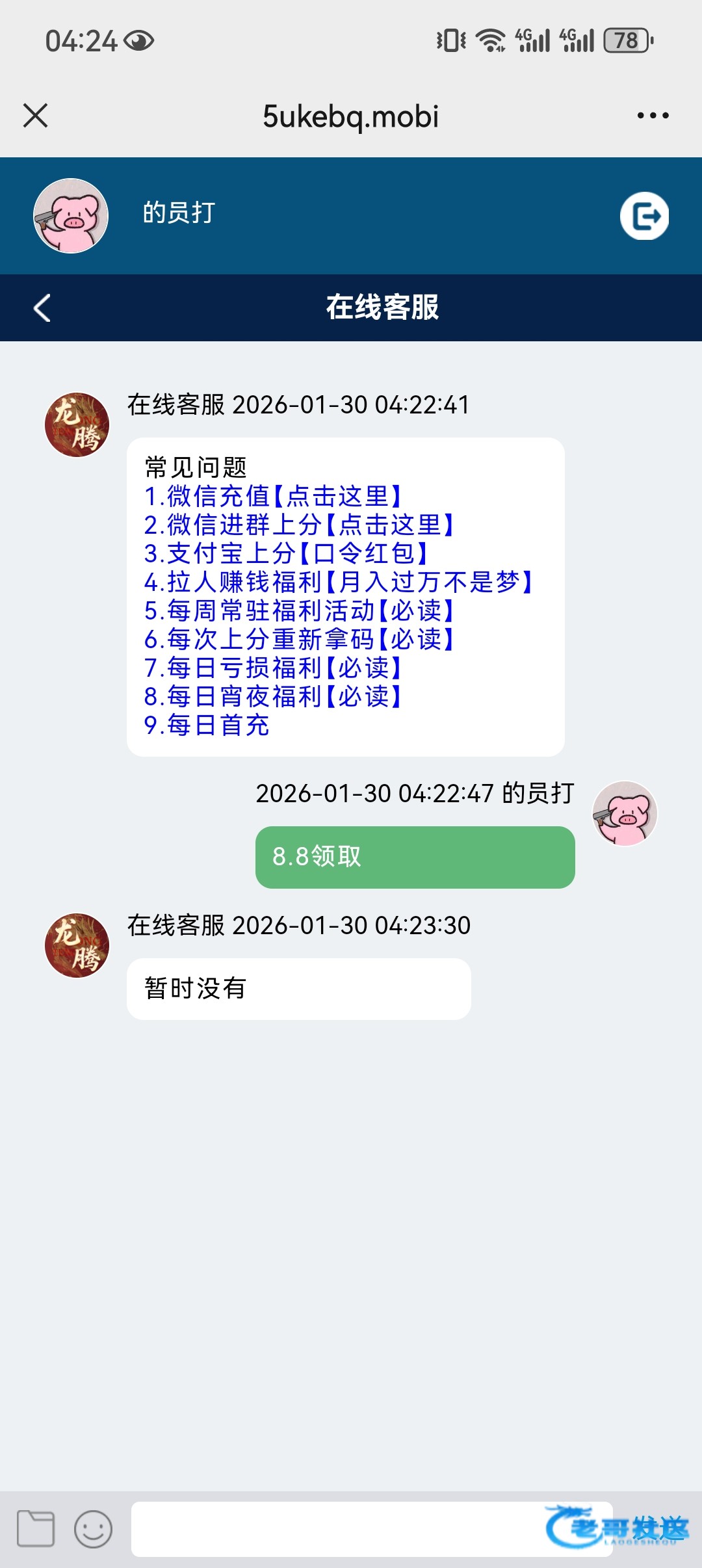
Task: Open the three-dot overflow menu
Action: [653, 116]
